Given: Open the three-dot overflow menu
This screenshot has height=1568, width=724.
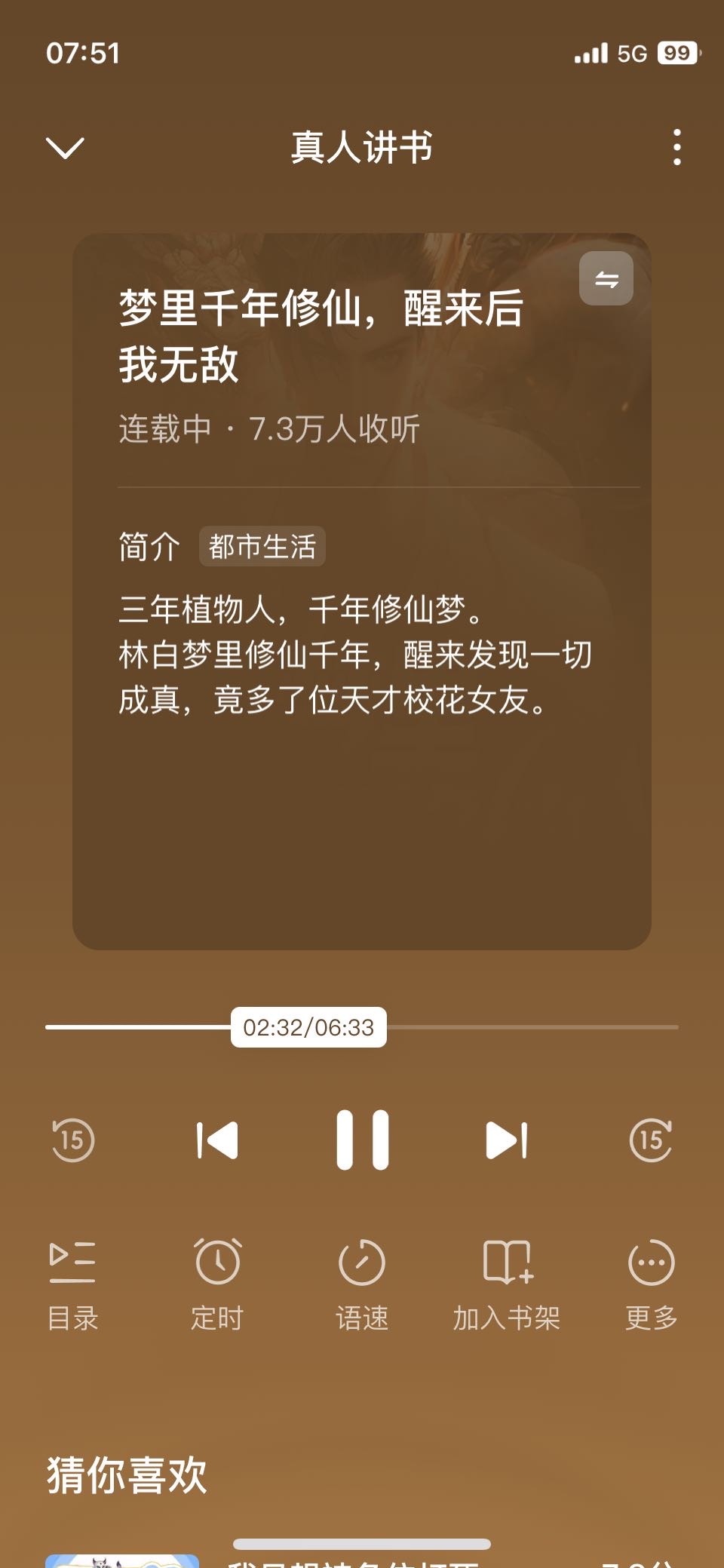Looking at the screenshot, I should (676, 147).
